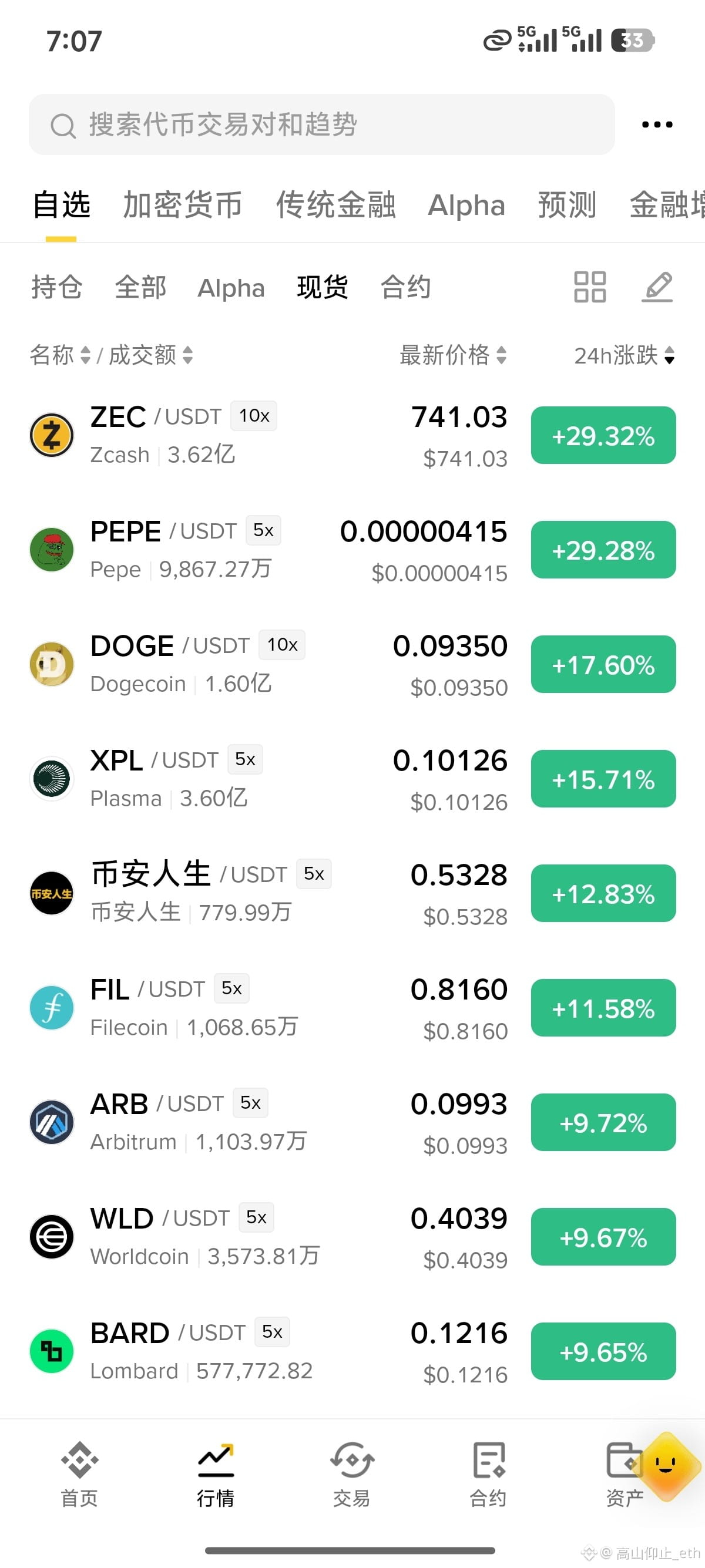The width and height of the screenshot is (705, 1568).
Task: Sort list by 24h涨跌
Action: coord(624,355)
